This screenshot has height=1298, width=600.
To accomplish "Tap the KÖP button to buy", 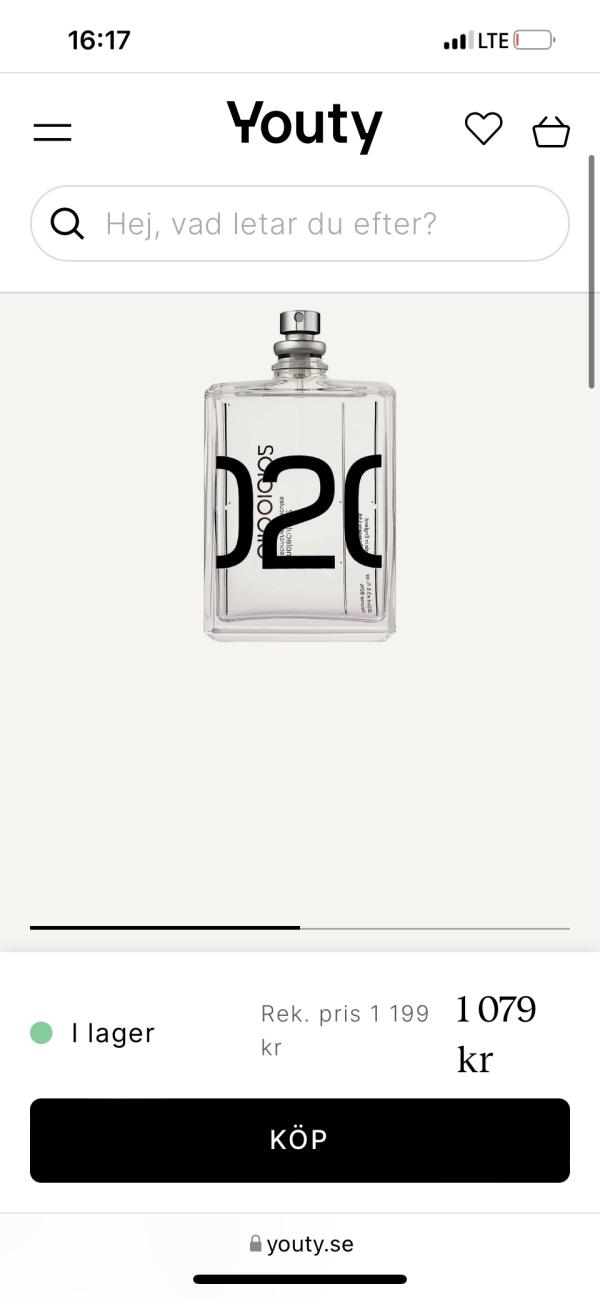I will tap(300, 1140).
